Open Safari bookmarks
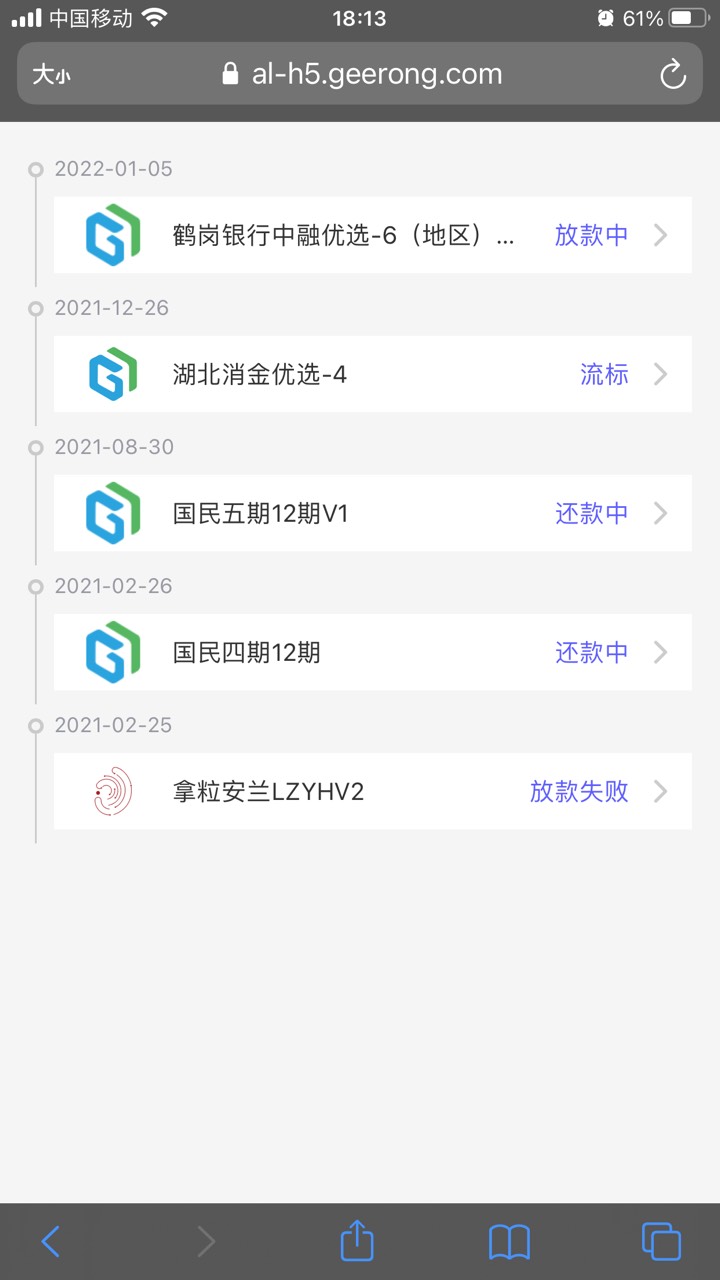This screenshot has width=720, height=1280. [x=509, y=1242]
